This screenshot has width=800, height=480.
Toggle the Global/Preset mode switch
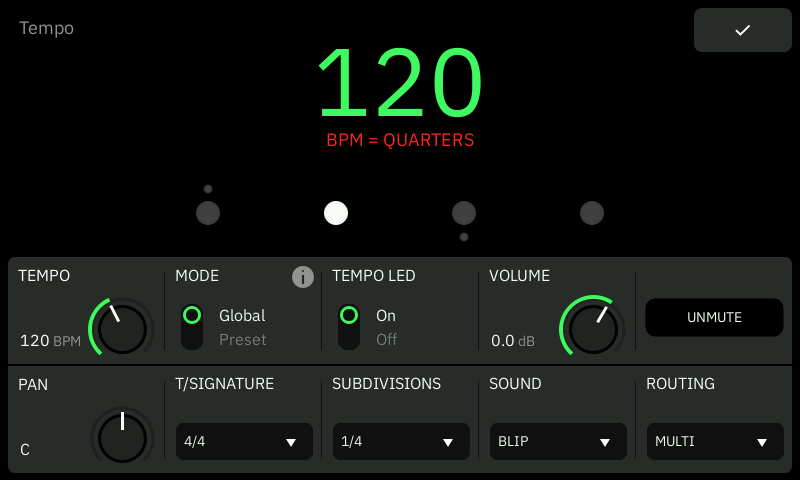192,327
